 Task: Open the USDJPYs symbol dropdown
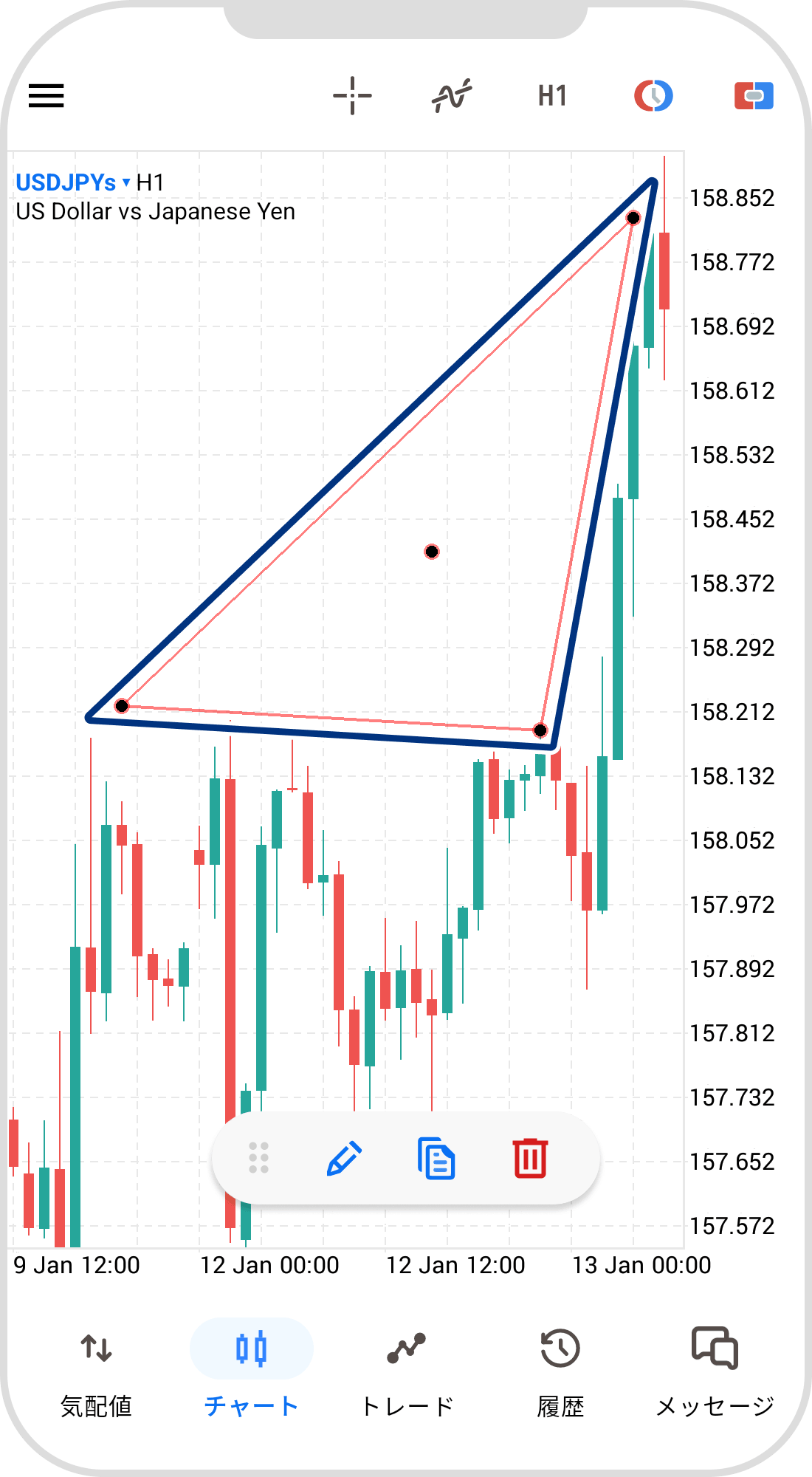[72, 182]
